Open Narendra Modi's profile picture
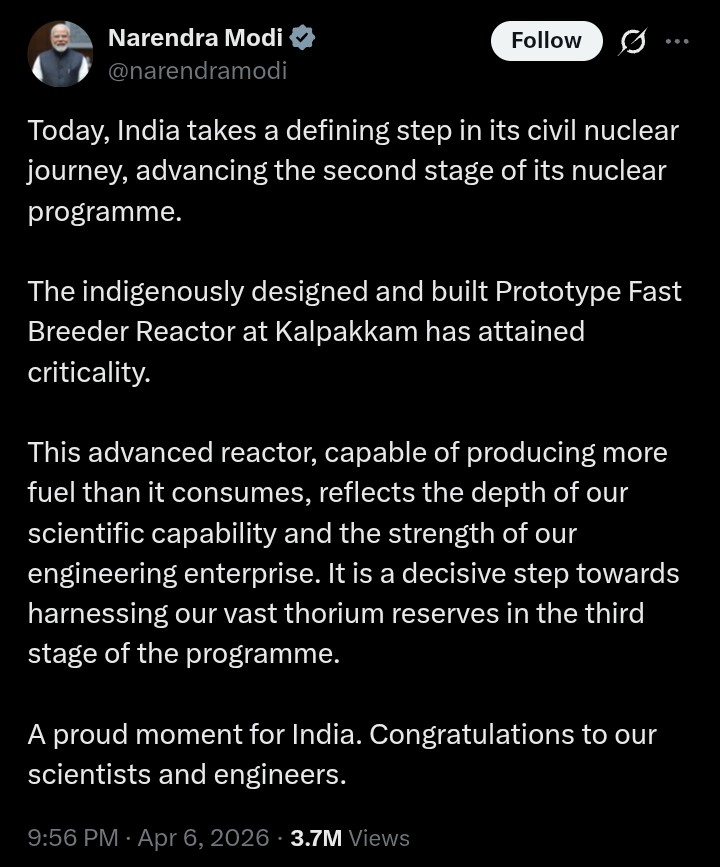This screenshot has height=867, width=720. pos(60,54)
